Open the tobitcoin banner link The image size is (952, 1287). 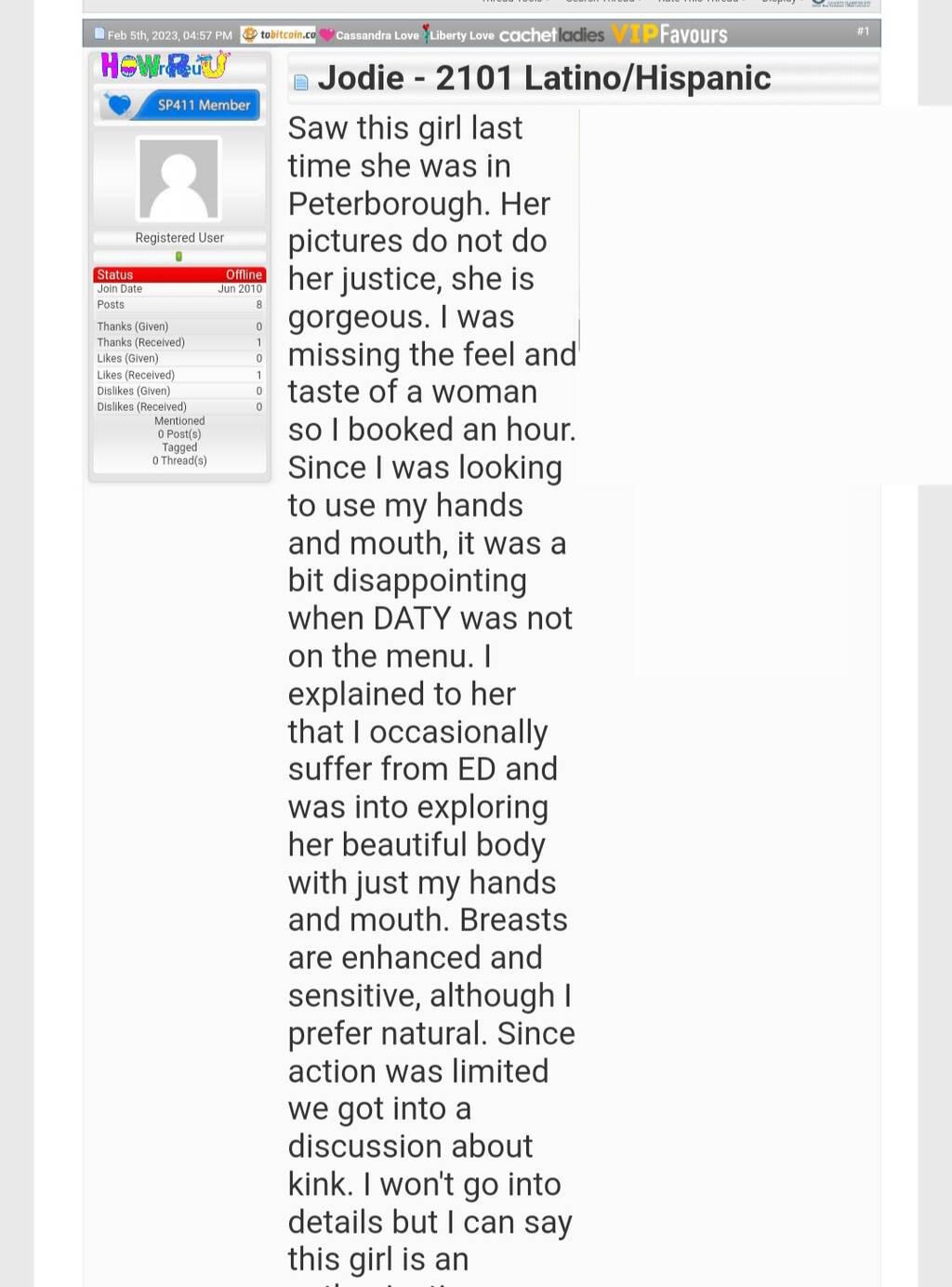278,34
